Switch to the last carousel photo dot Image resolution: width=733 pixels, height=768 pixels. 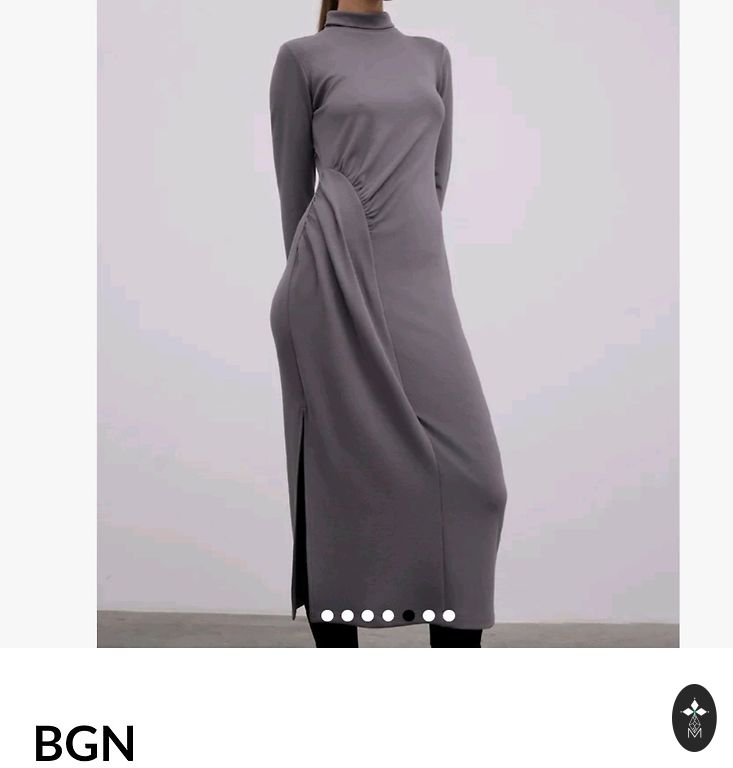coord(449,616)
